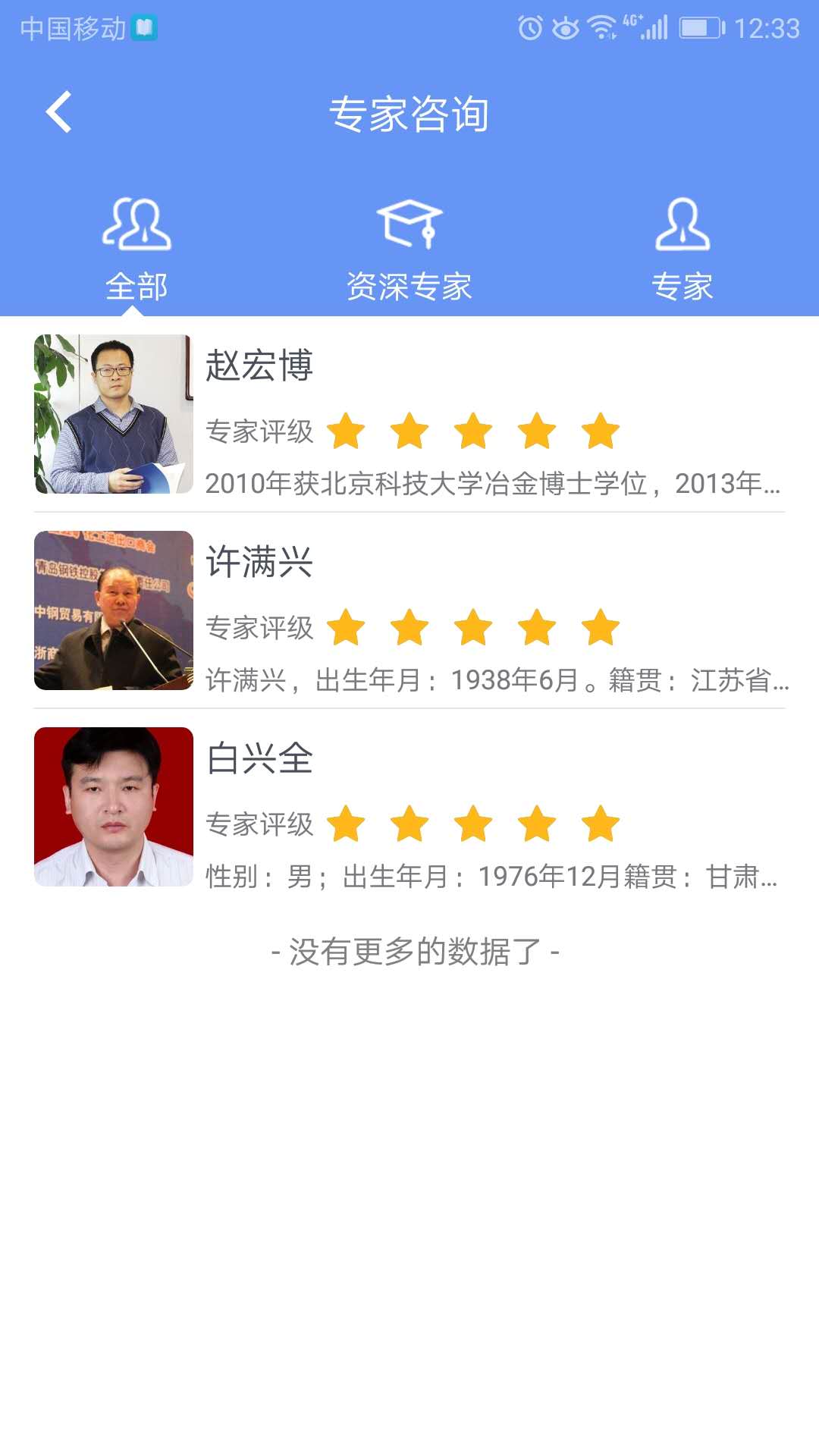Click the 全部 group icon above the tab label
This screenshot has height=1456, width=819.
pyautogui.click(x=136, y=225)
